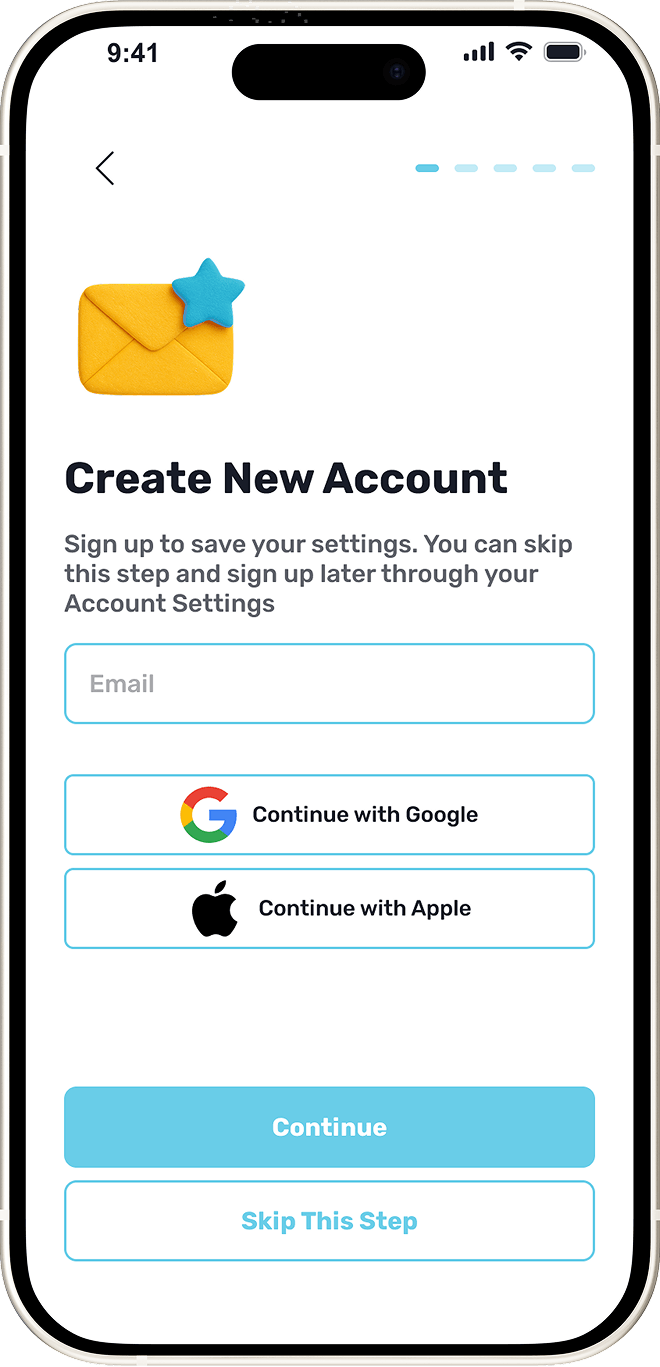Sign up with Continue with Google

click(329, 815)
